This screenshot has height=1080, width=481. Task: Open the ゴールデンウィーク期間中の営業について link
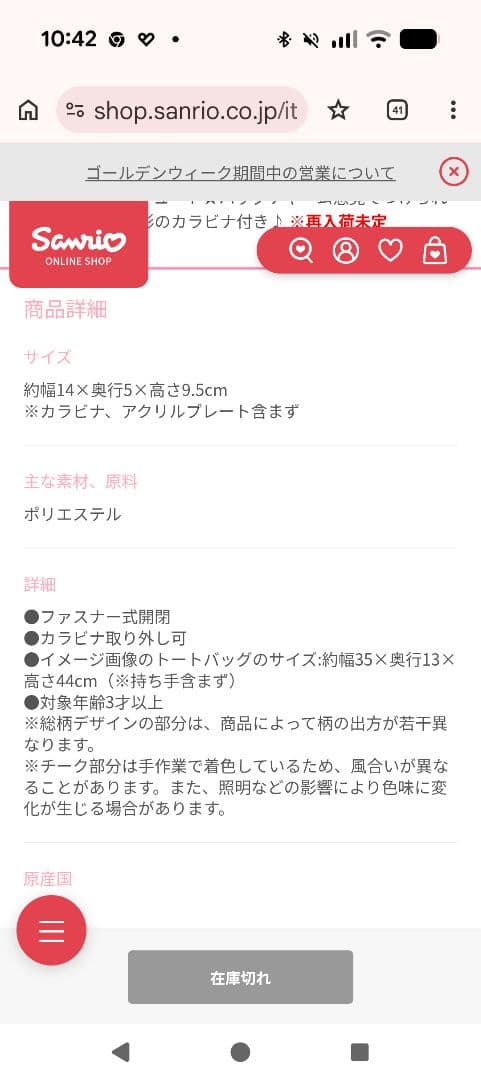240,172
